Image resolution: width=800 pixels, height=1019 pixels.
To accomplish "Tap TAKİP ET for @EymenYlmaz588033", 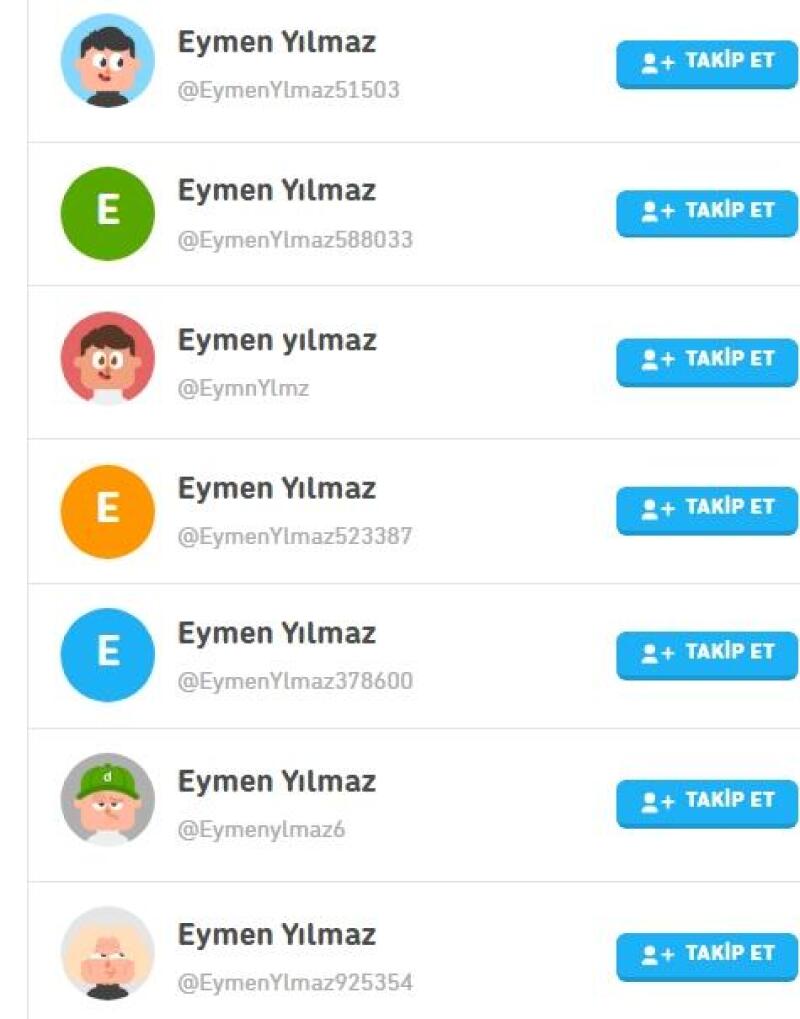I will tap(707, 212).
